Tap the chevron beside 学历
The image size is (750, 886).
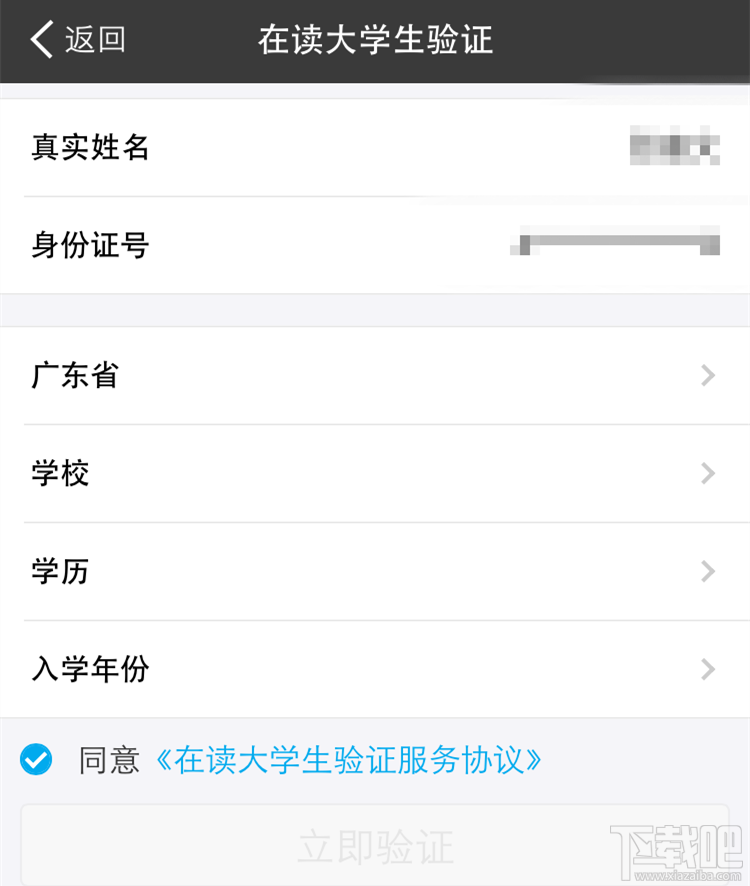point(708,572)
